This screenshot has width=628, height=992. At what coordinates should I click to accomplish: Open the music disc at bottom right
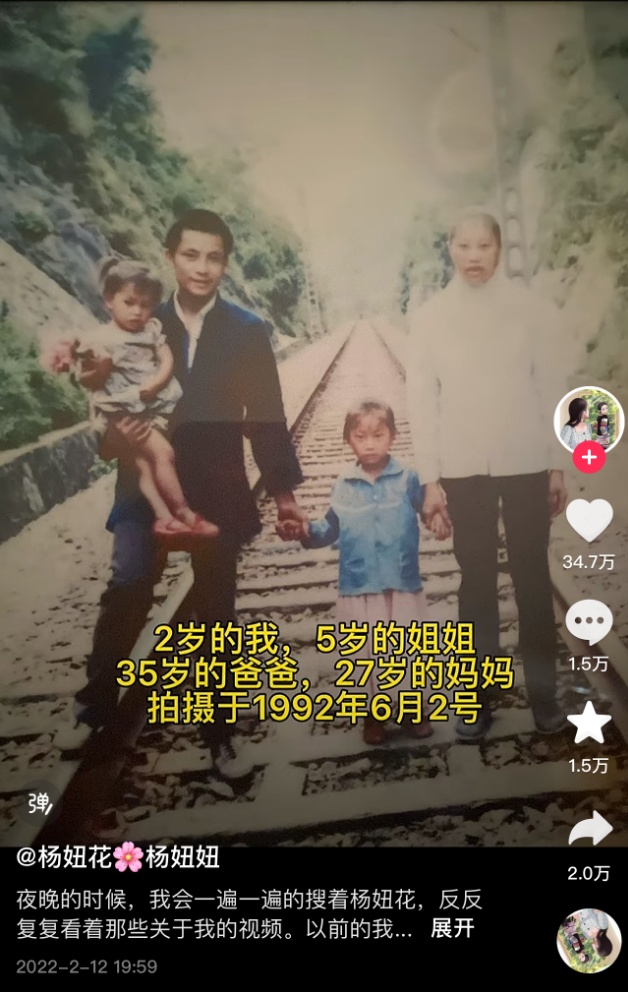pyautogui.click(x=588, y=940)
